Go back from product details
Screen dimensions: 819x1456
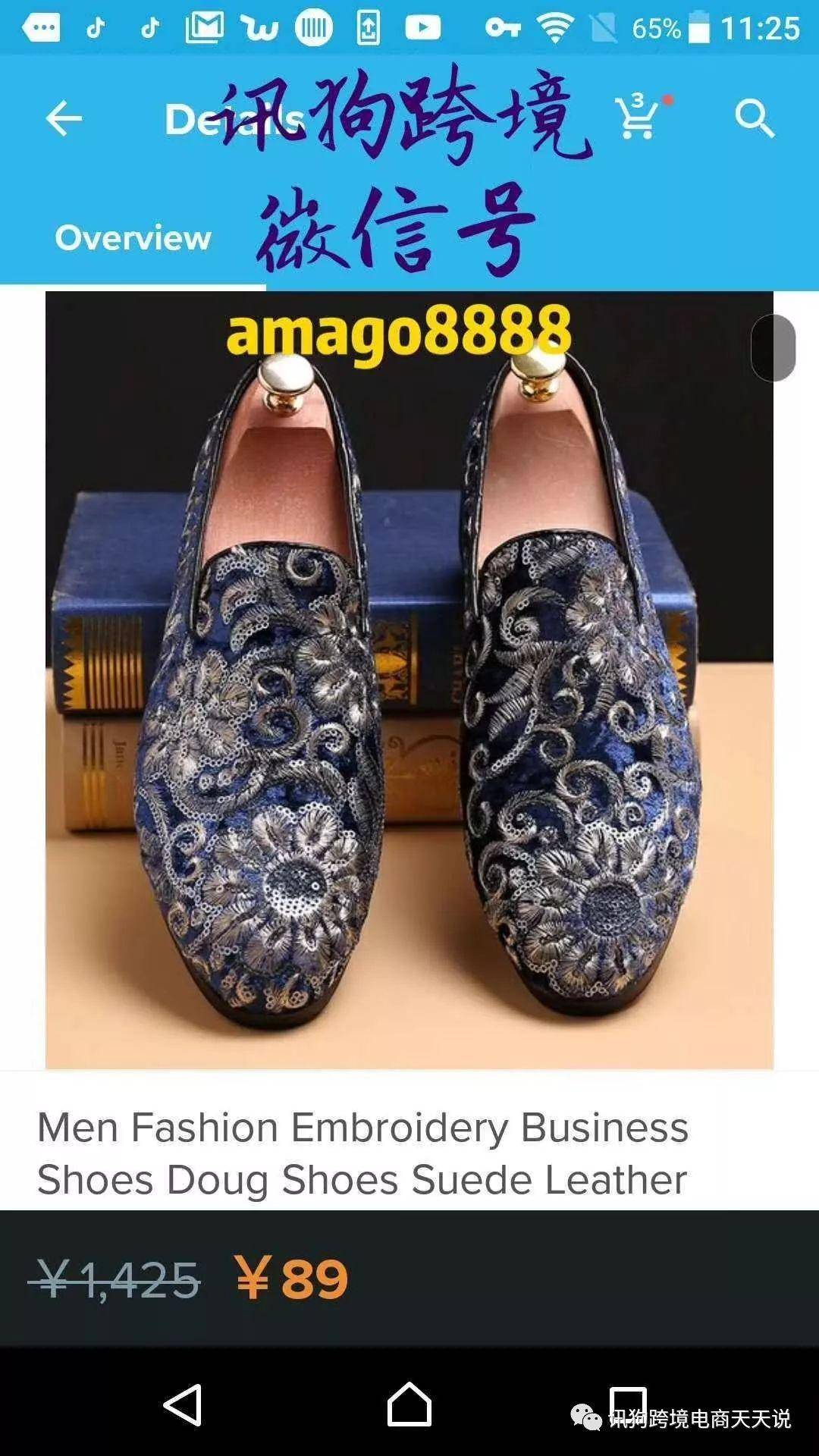pyautogui.click(x=64, y=119)
